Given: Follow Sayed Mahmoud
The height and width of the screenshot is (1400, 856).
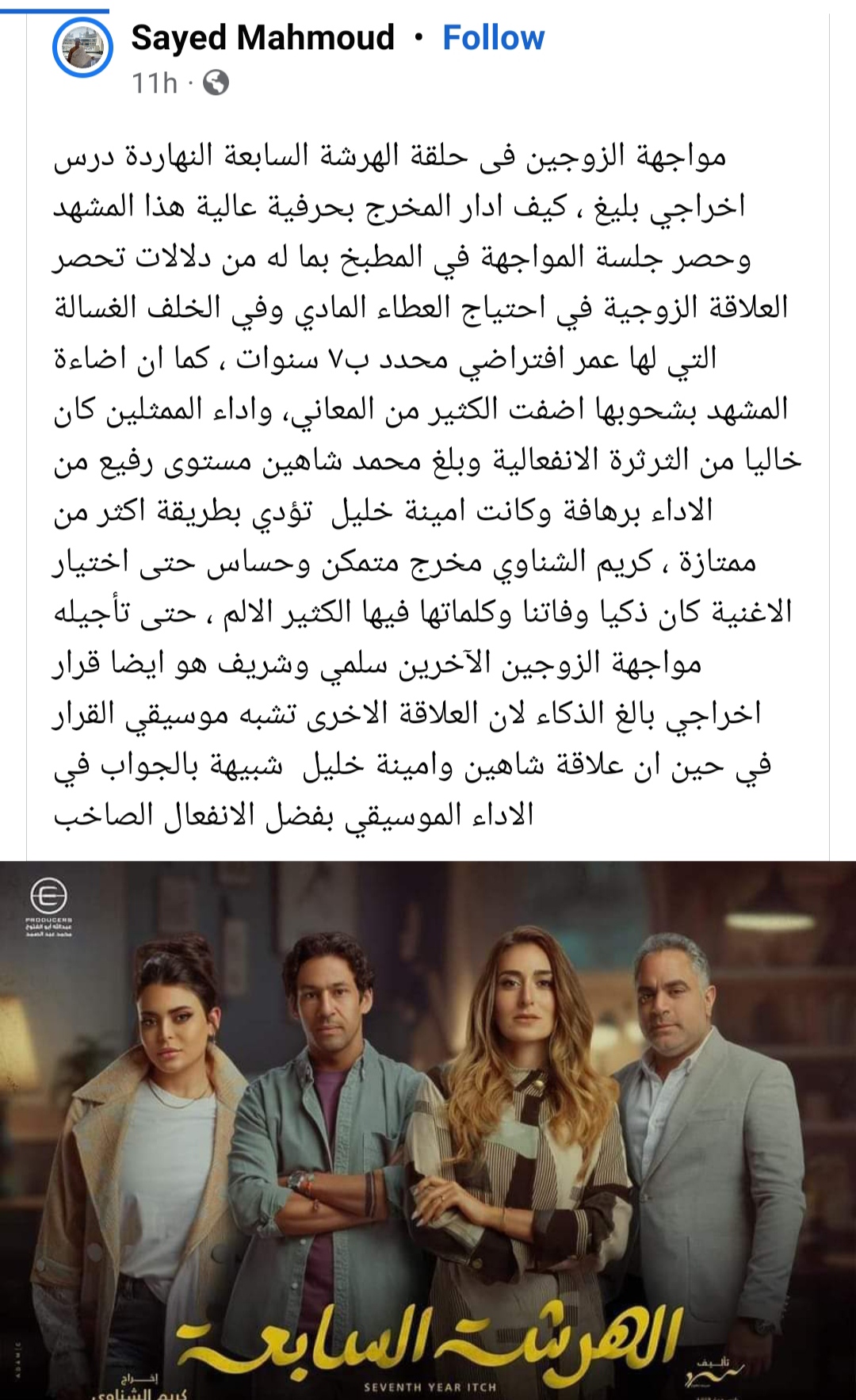Looking at the screenshot, I should coord(493,37).
